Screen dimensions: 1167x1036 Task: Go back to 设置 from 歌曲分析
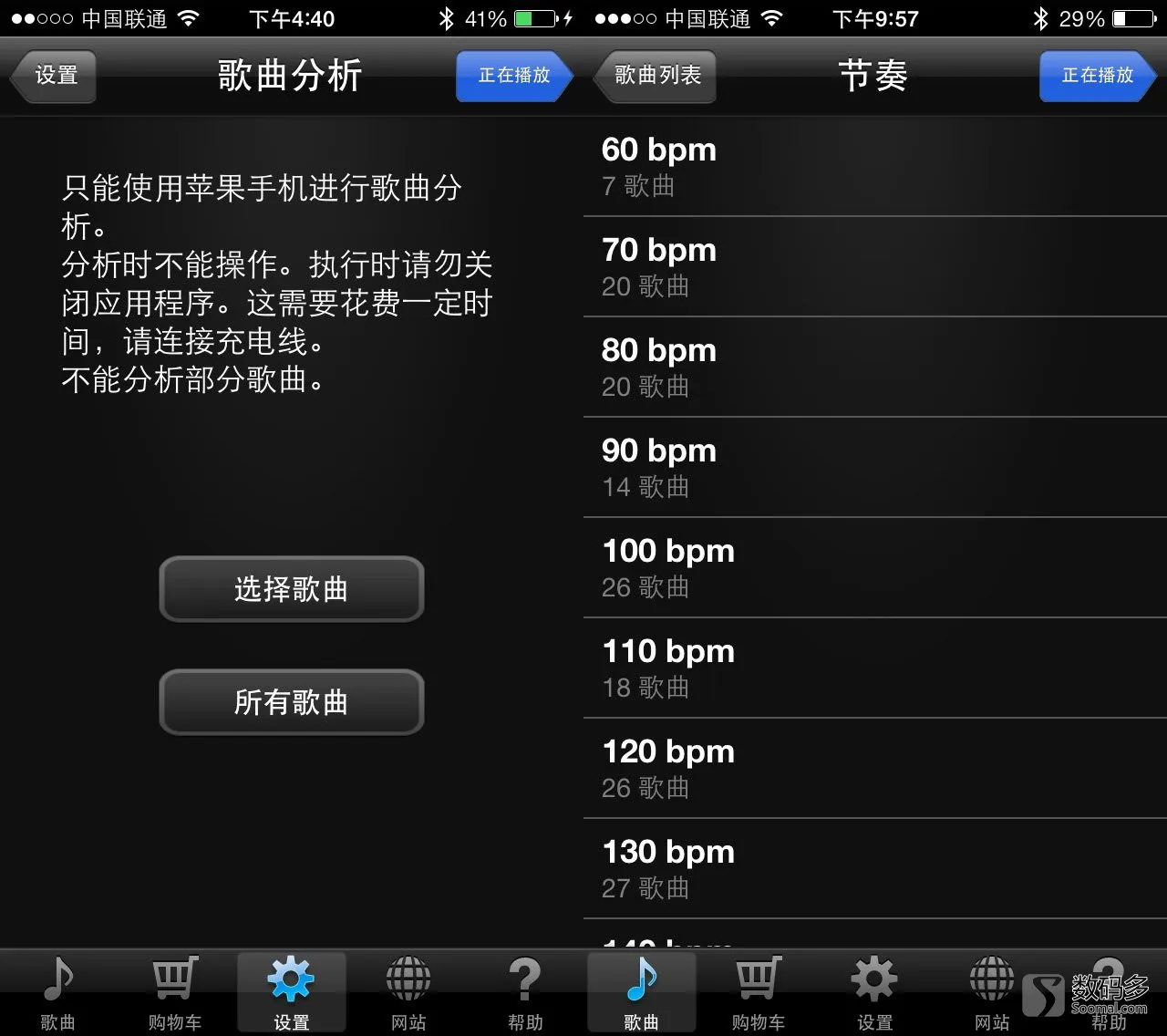point(55,76)
